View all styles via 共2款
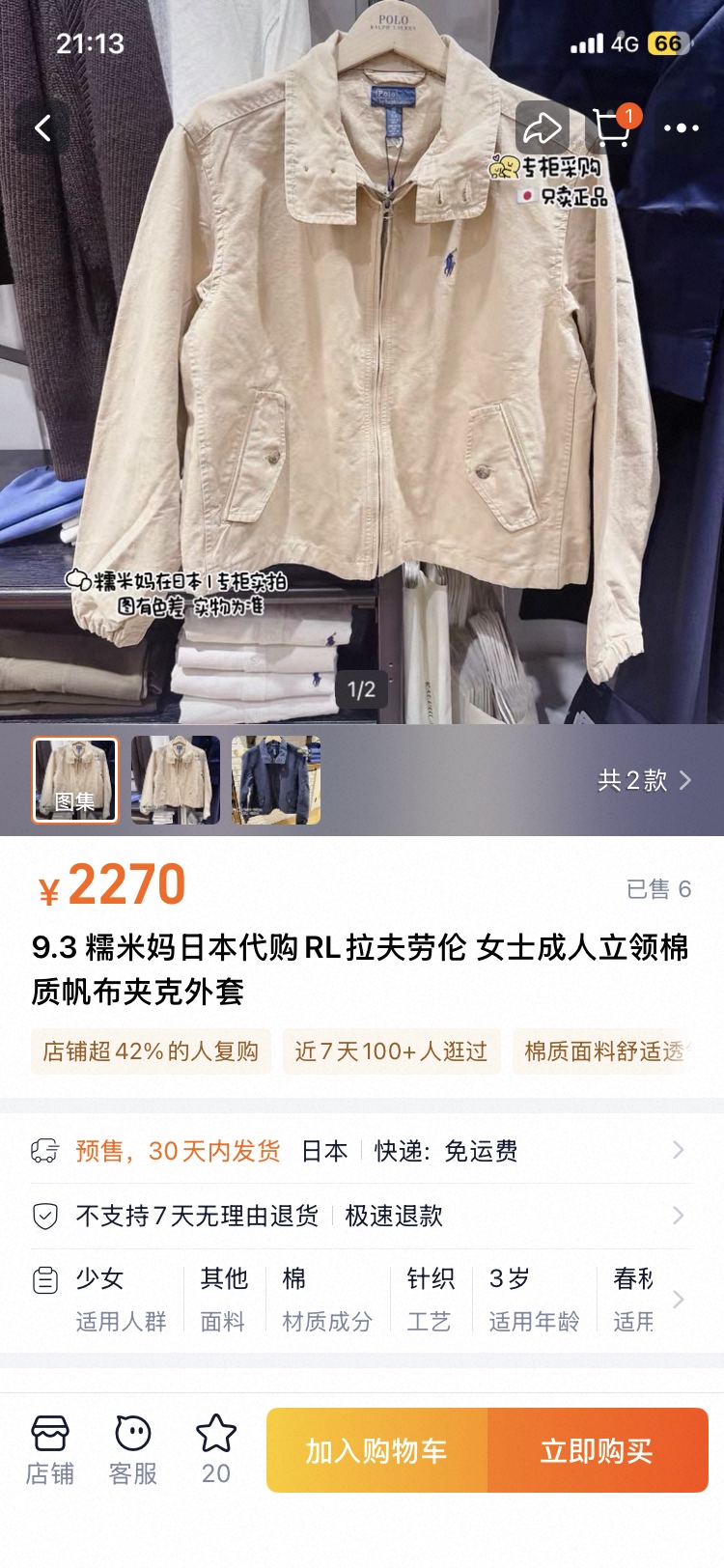Viewport: 724px width, 1568px height. (644, 780)
